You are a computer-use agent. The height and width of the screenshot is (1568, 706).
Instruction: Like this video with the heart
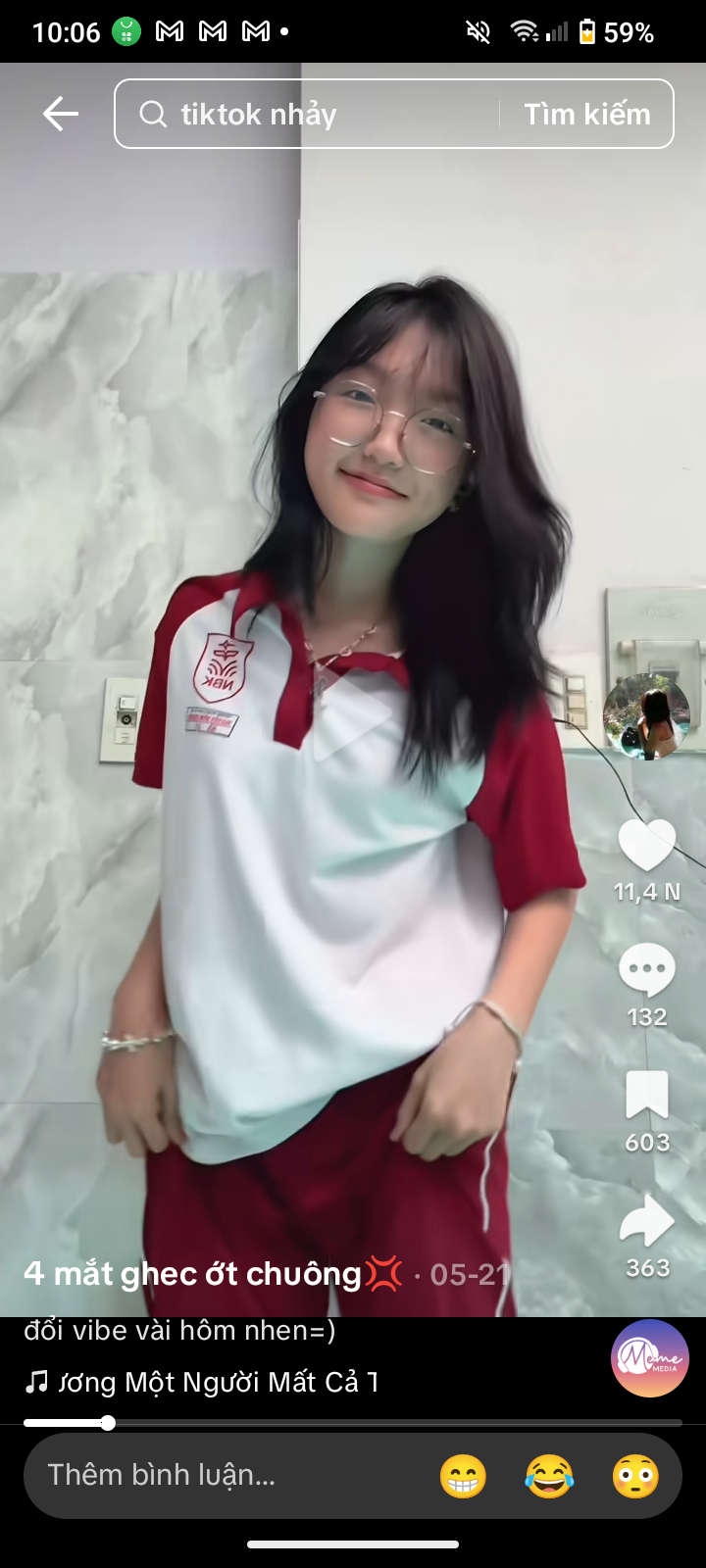point(646,845)
